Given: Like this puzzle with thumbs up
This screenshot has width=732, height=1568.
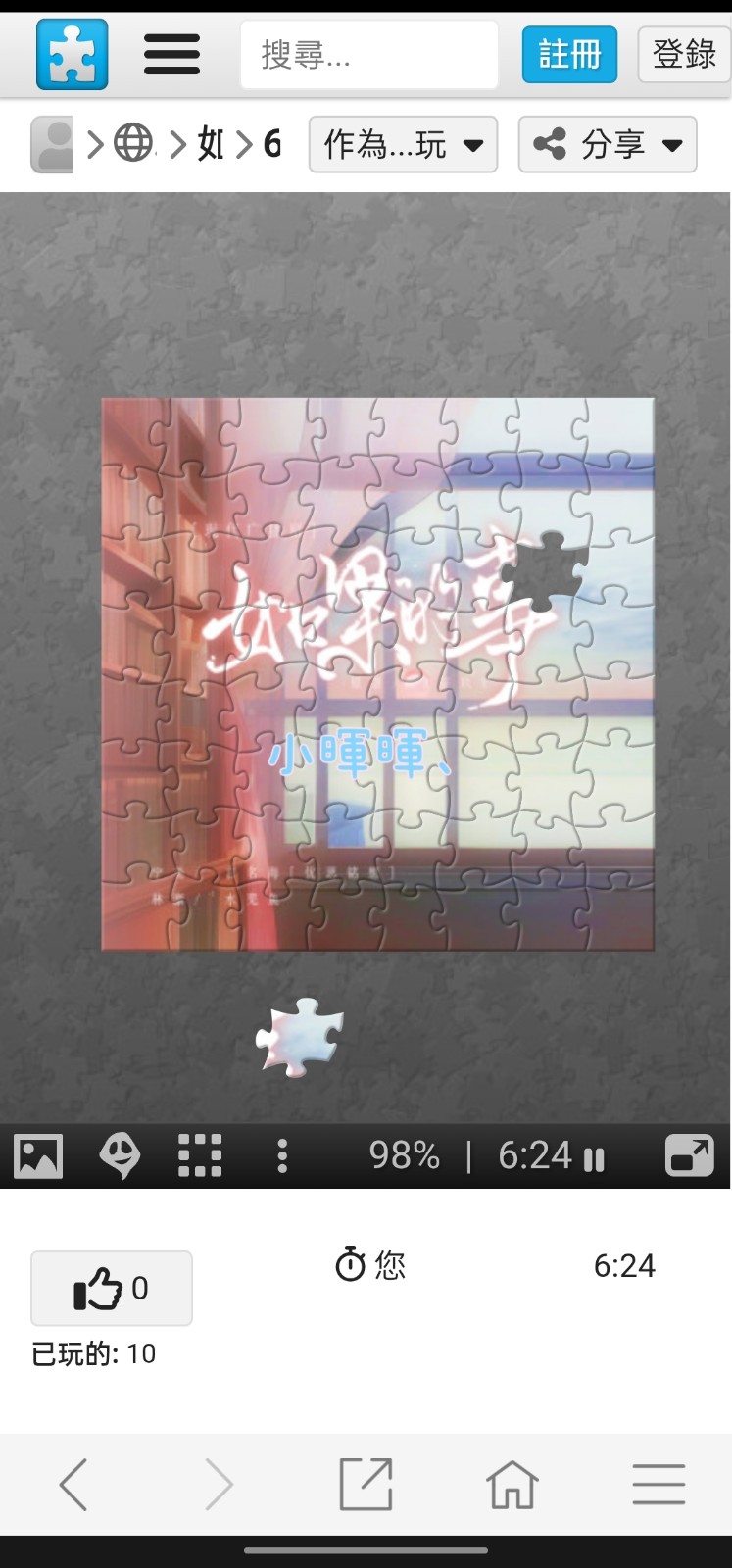Looking at the screenshot, I should 112,1288.
